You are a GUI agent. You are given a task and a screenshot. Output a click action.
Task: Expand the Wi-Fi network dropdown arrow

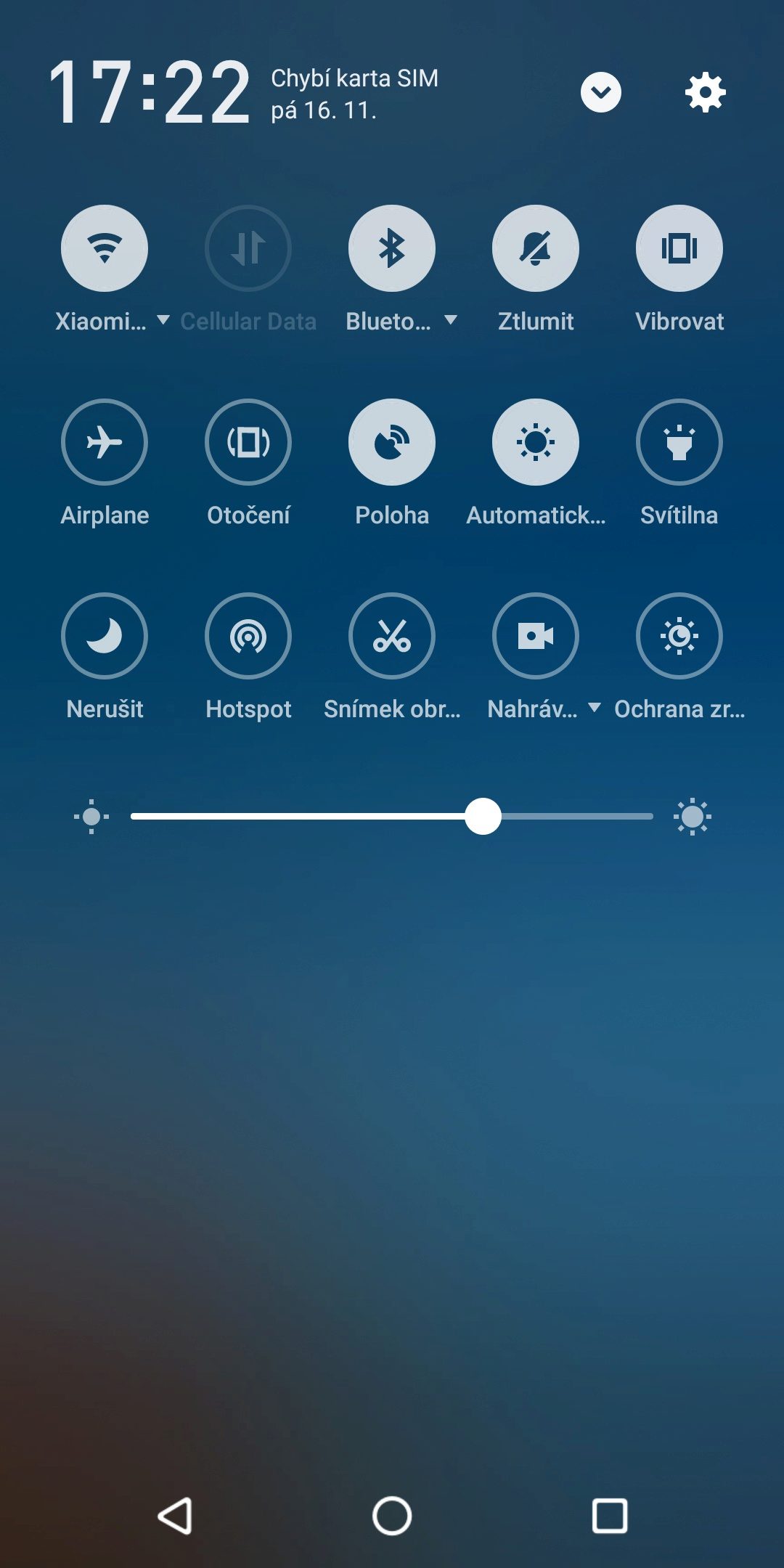coord(163,320)
